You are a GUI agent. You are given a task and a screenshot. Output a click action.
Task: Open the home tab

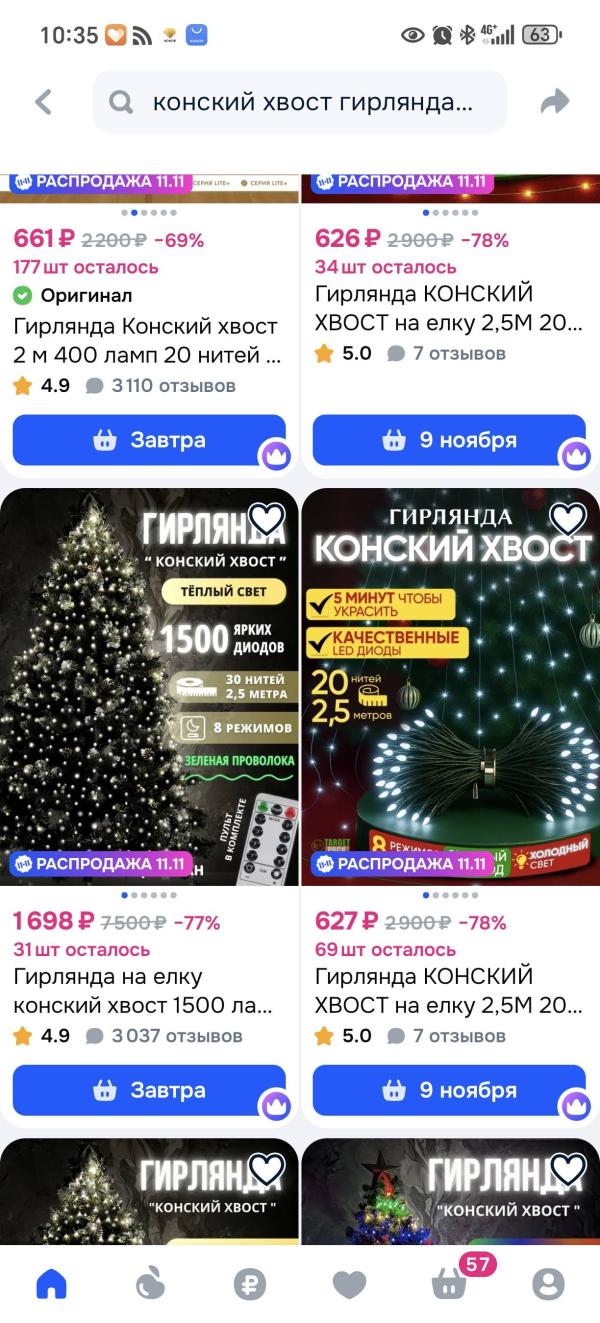coord(51,1284)
